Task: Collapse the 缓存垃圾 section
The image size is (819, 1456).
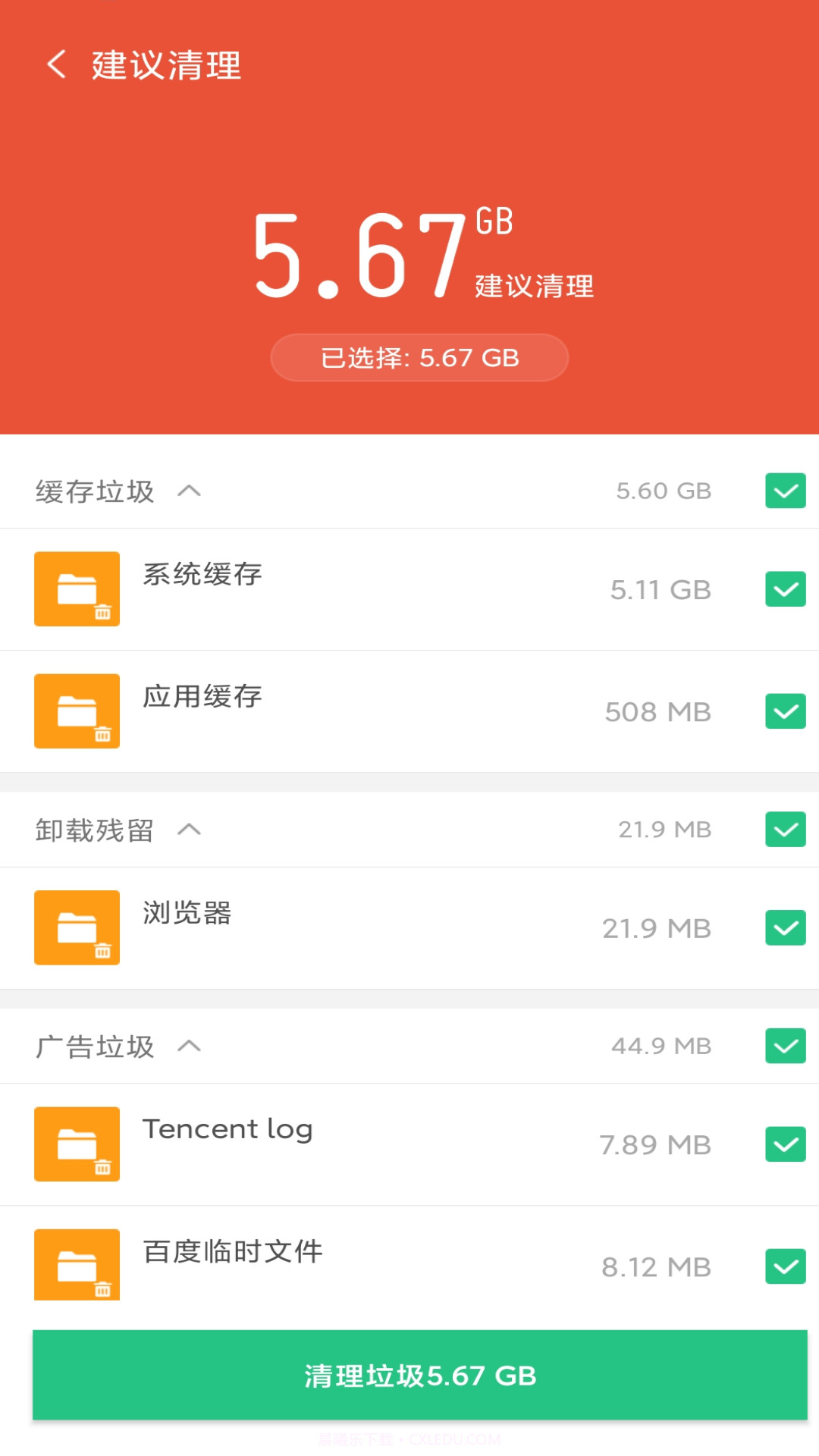Action: [192, 491]
